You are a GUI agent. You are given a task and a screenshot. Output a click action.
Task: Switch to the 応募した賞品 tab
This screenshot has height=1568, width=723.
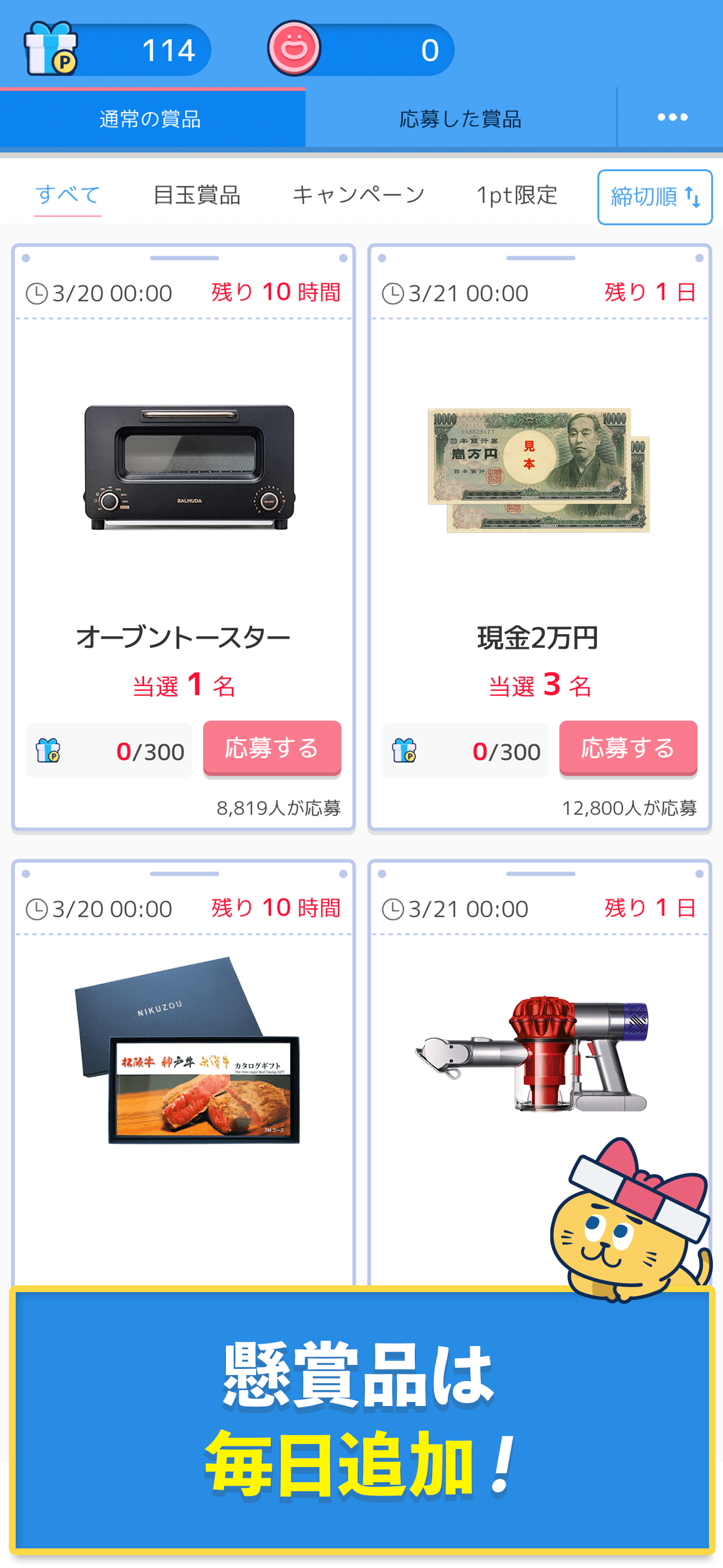click(461, 119)
